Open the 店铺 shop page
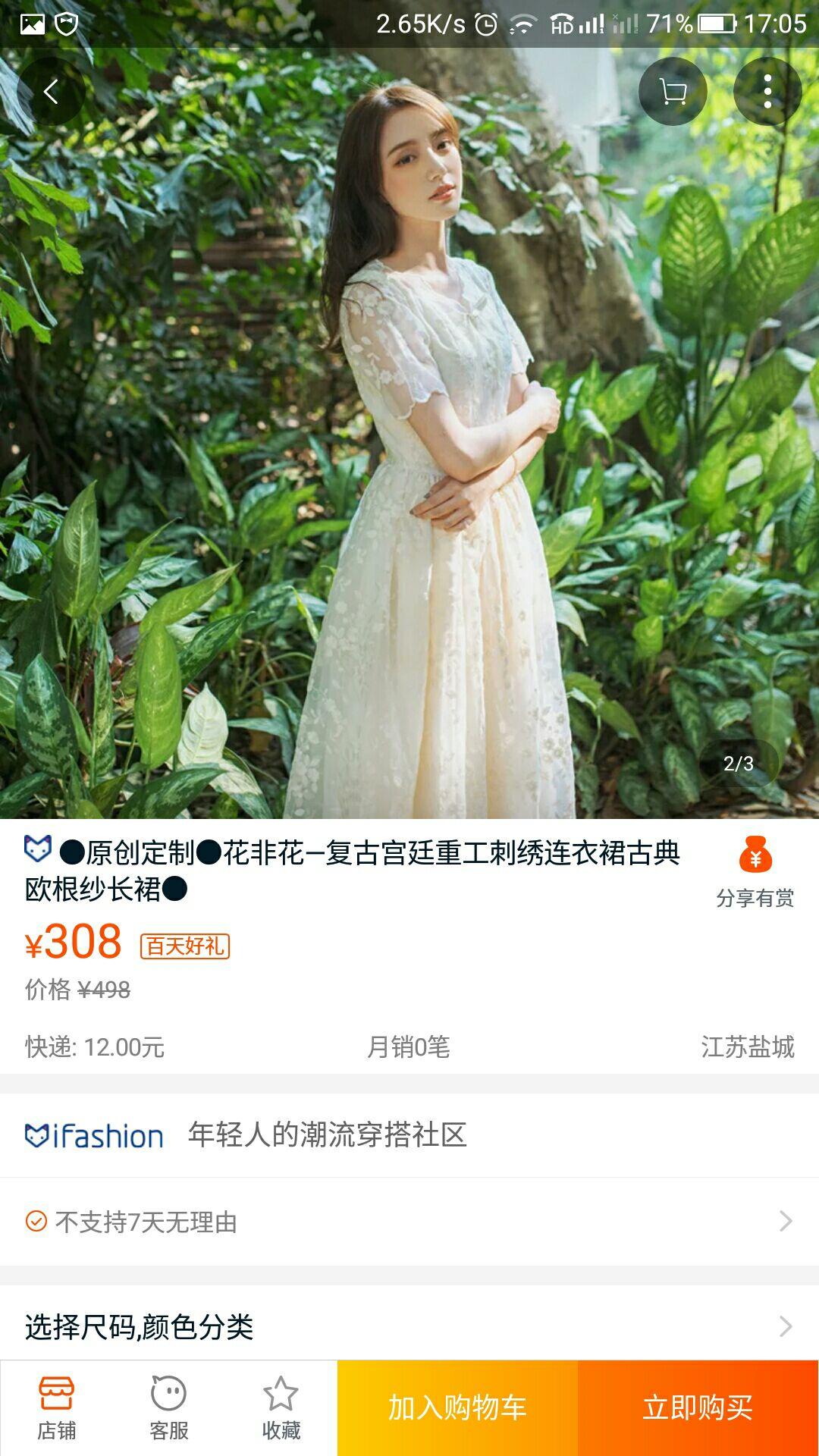The image size is (819, 1456). (56, 1408)
